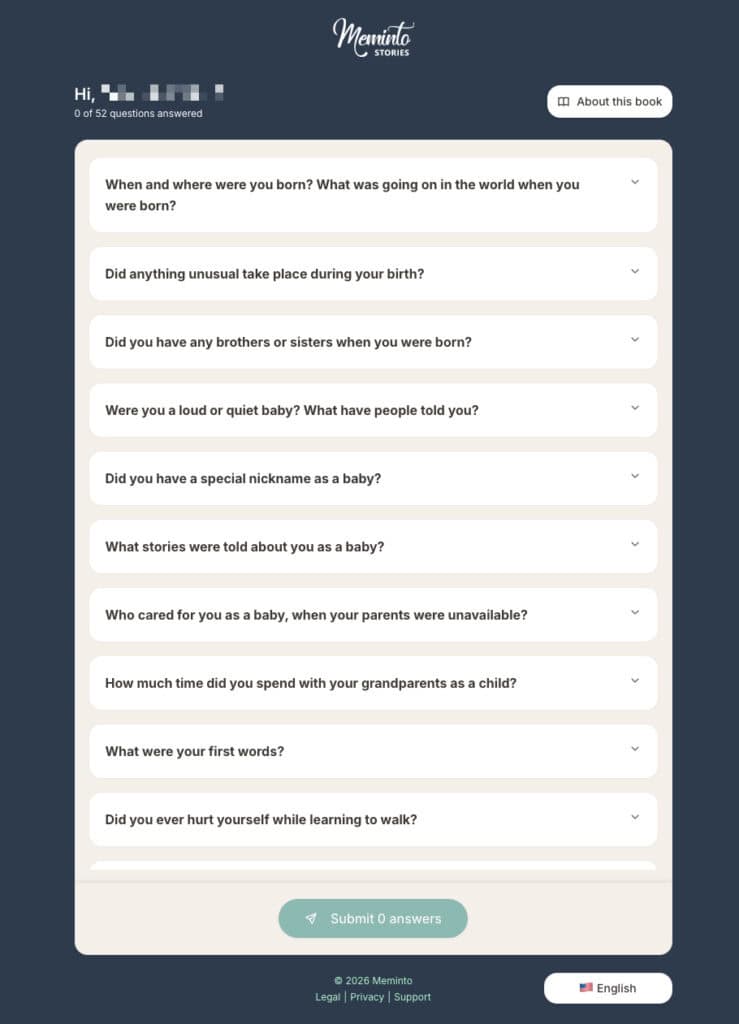Expand 'Who cared for you as a baby' question

(372, 615)
